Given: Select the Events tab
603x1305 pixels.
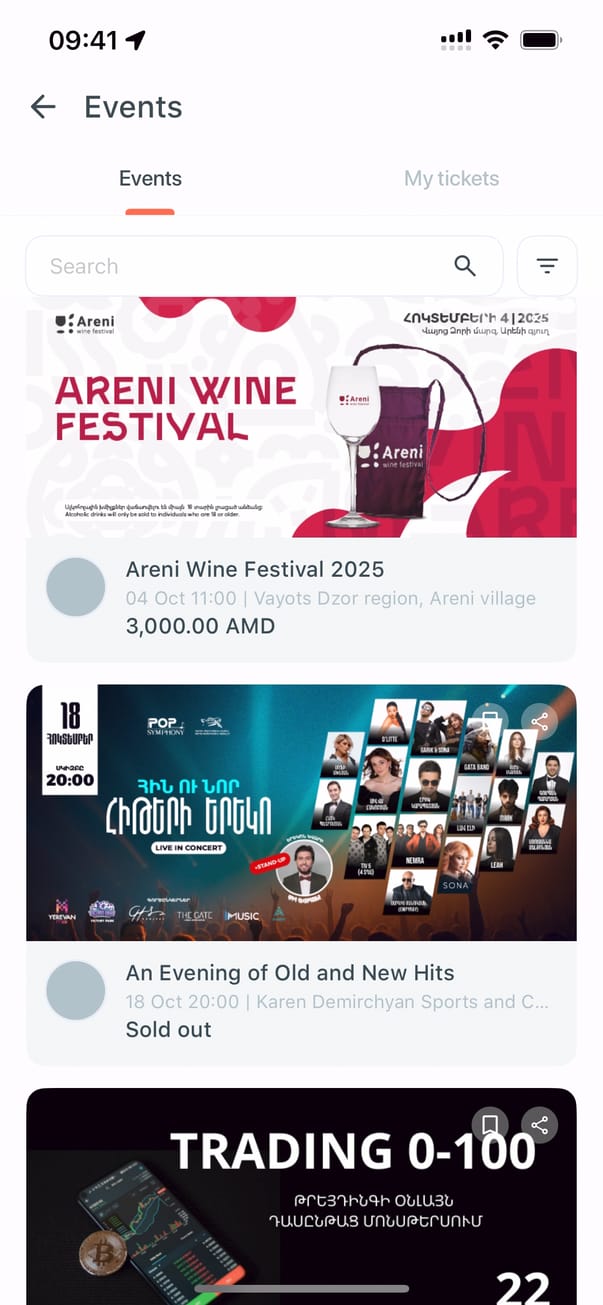Looking at the screenshot, I should pyautogui.click(x=150, y=179).
